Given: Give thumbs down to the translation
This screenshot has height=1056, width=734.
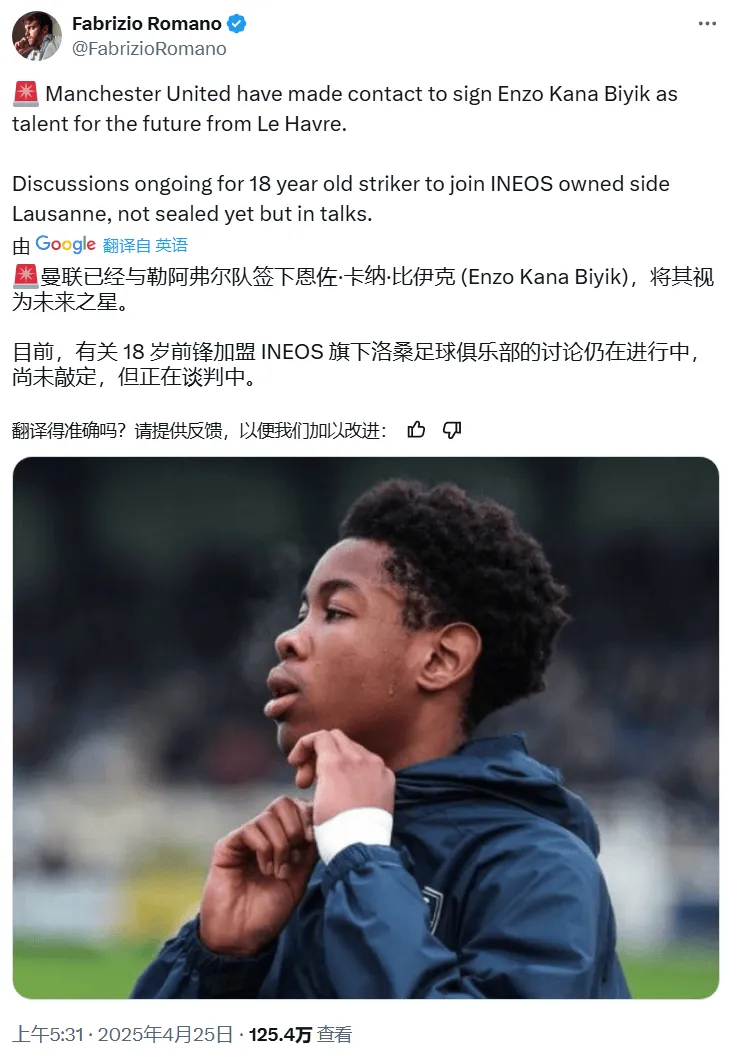Looking at the screenshot, I should point(451,430).
